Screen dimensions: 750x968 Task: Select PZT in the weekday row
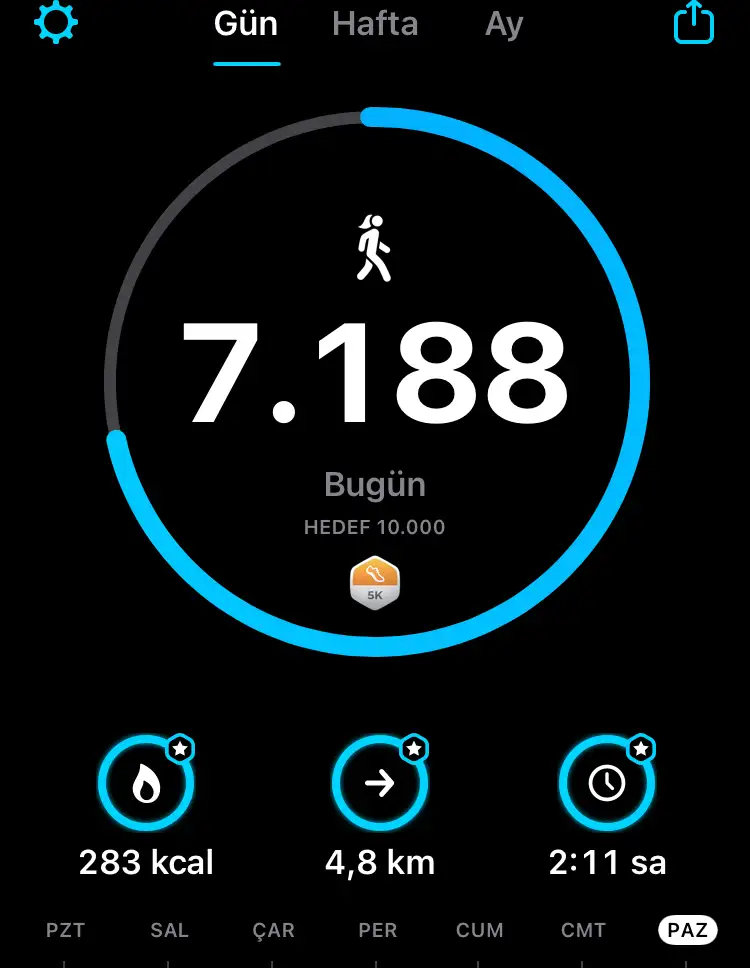(66, 931)
